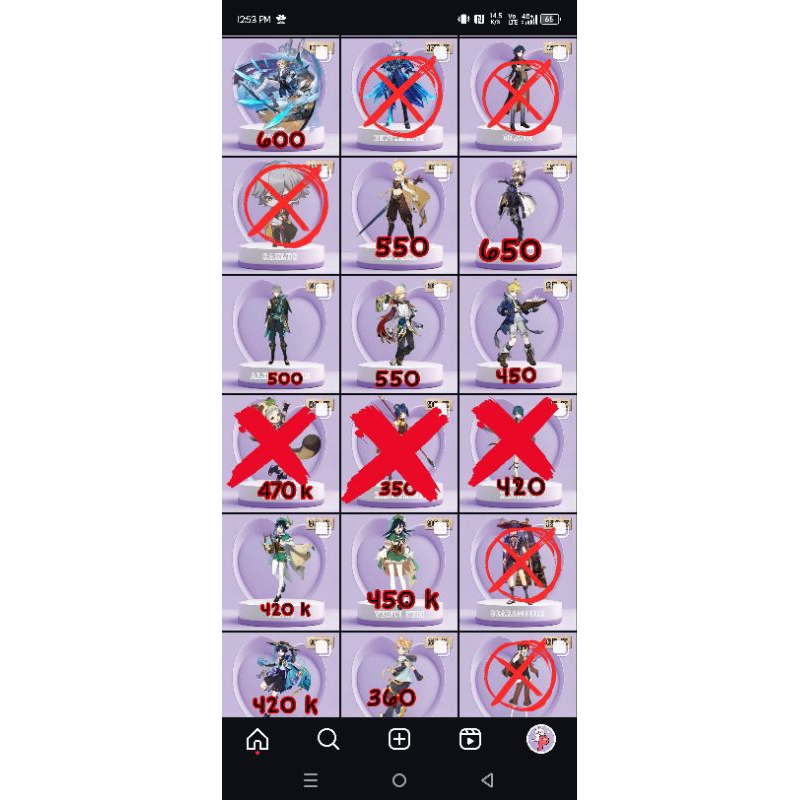Switch to the Reels tab
Image resolution: width=800 pixels, height=800 pixels.
click(x=470, y=740)
